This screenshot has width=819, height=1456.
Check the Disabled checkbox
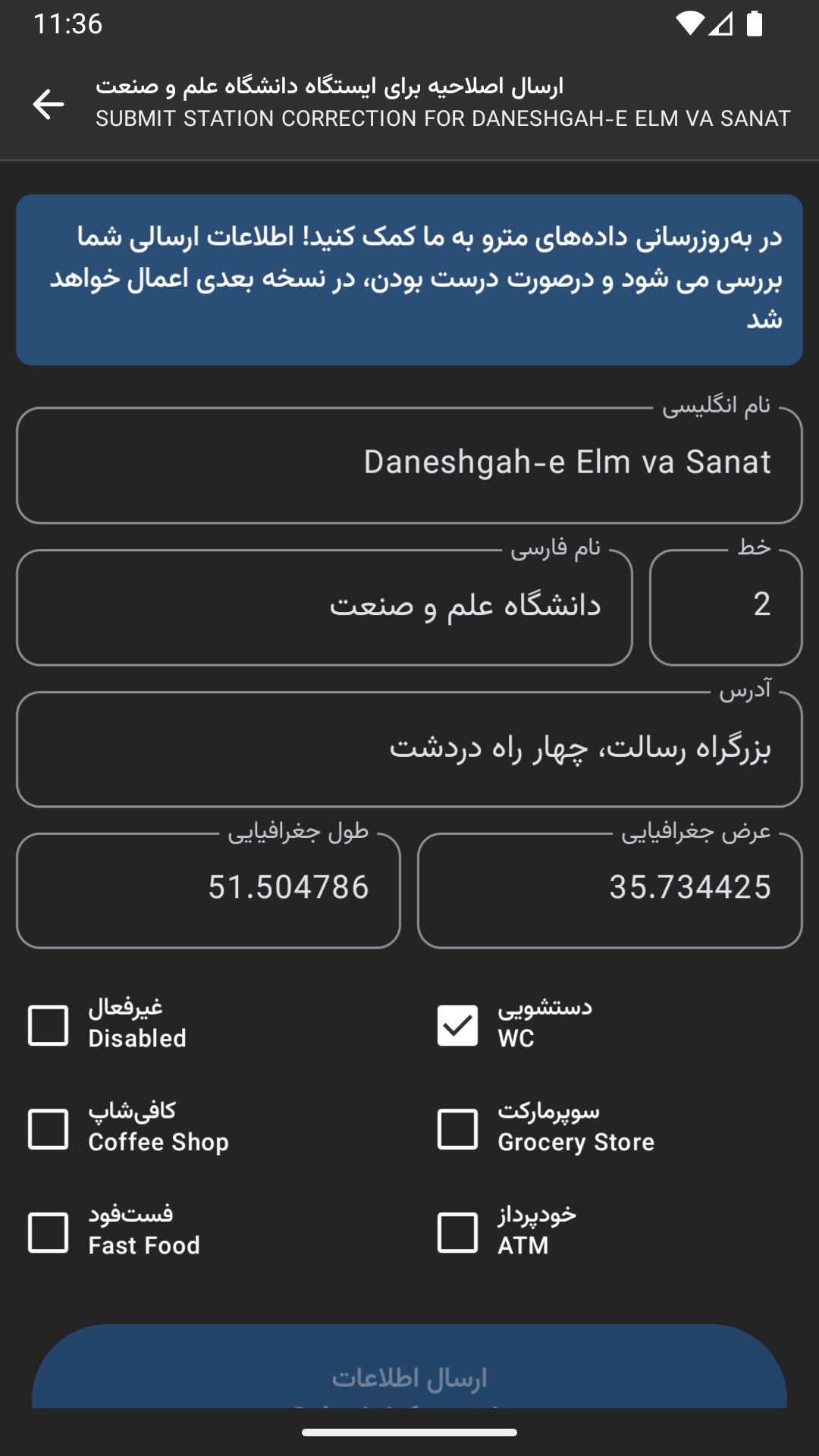[49, 1025]
